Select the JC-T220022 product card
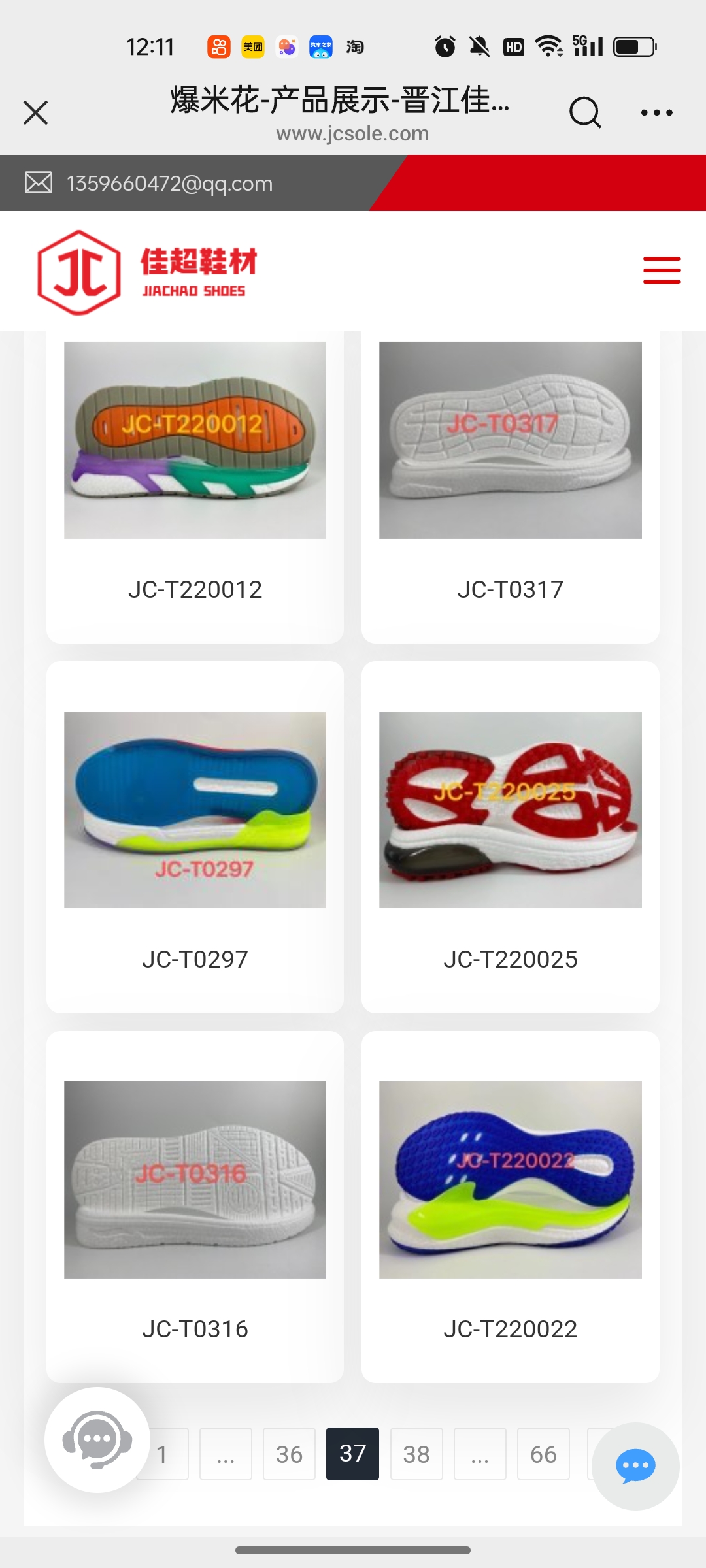Screen dimensions: 706x1568 point(510,1206)
